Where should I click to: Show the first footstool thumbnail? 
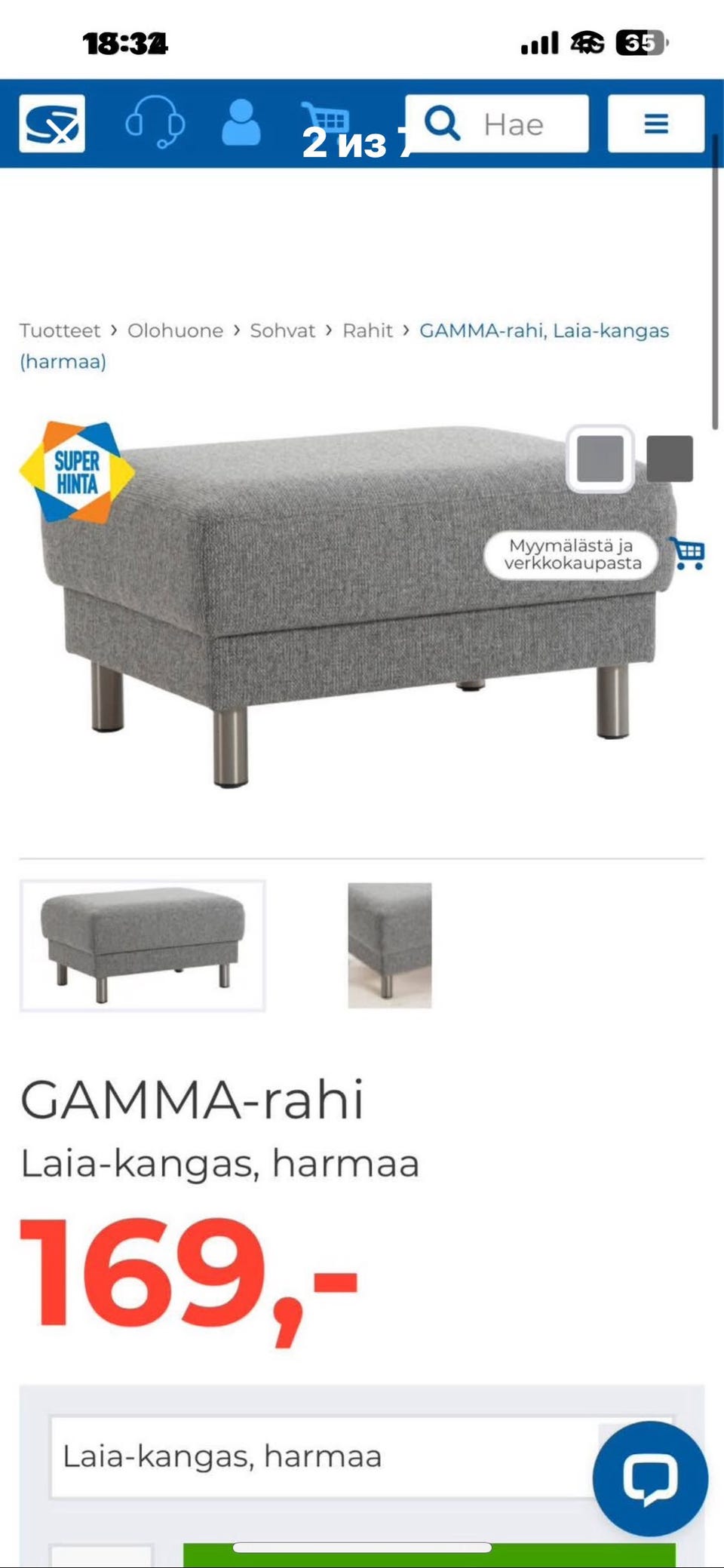click(143, 946)
